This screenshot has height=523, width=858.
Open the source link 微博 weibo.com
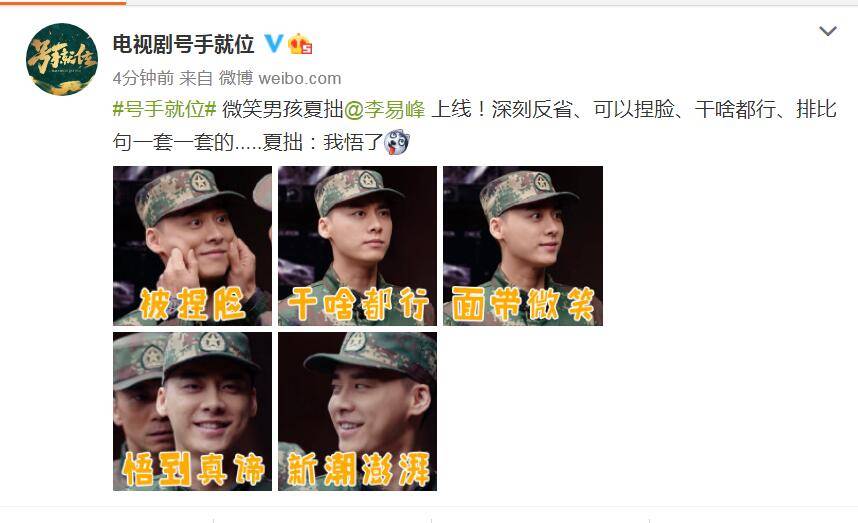[x=280, y=77]
